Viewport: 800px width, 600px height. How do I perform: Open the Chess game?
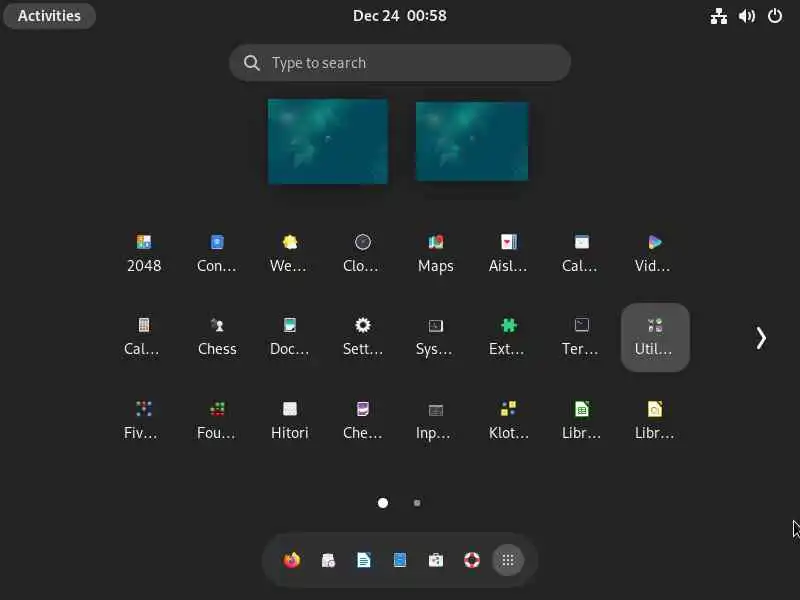[x=217, y=336]
